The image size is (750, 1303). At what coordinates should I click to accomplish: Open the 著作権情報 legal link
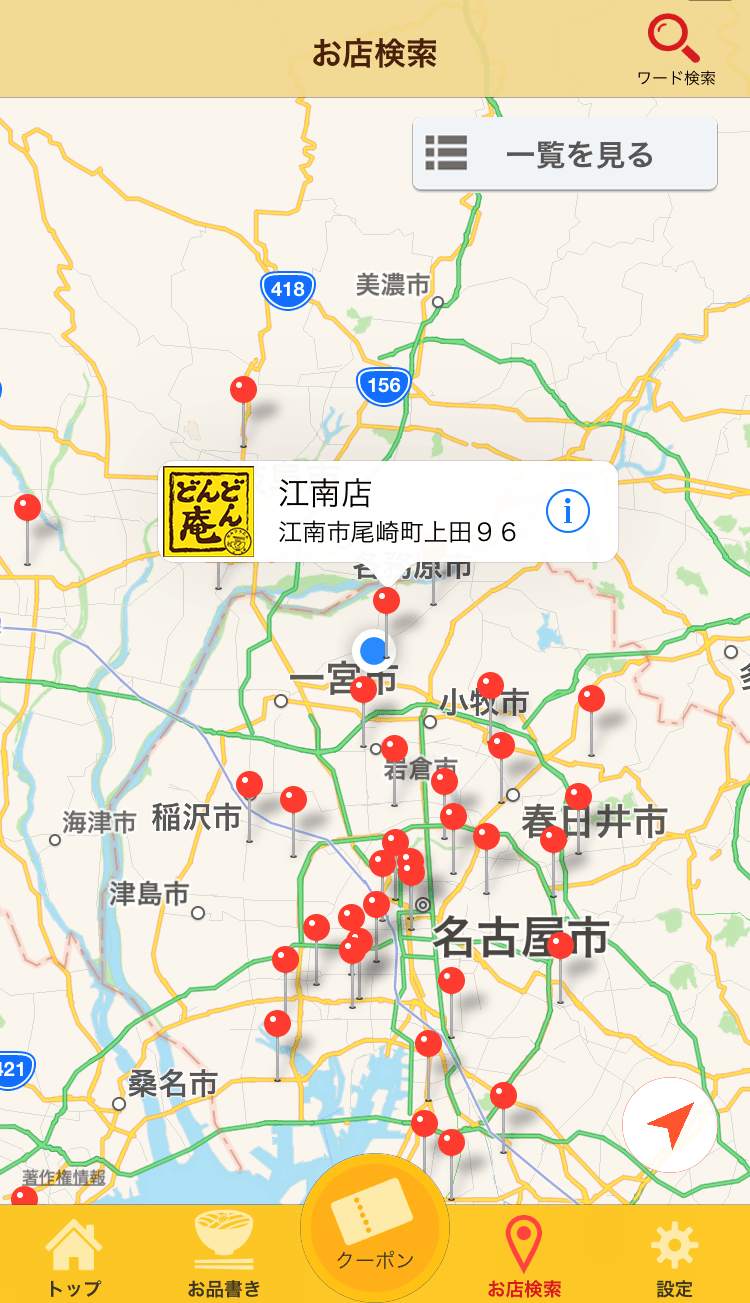(64, 1177)
